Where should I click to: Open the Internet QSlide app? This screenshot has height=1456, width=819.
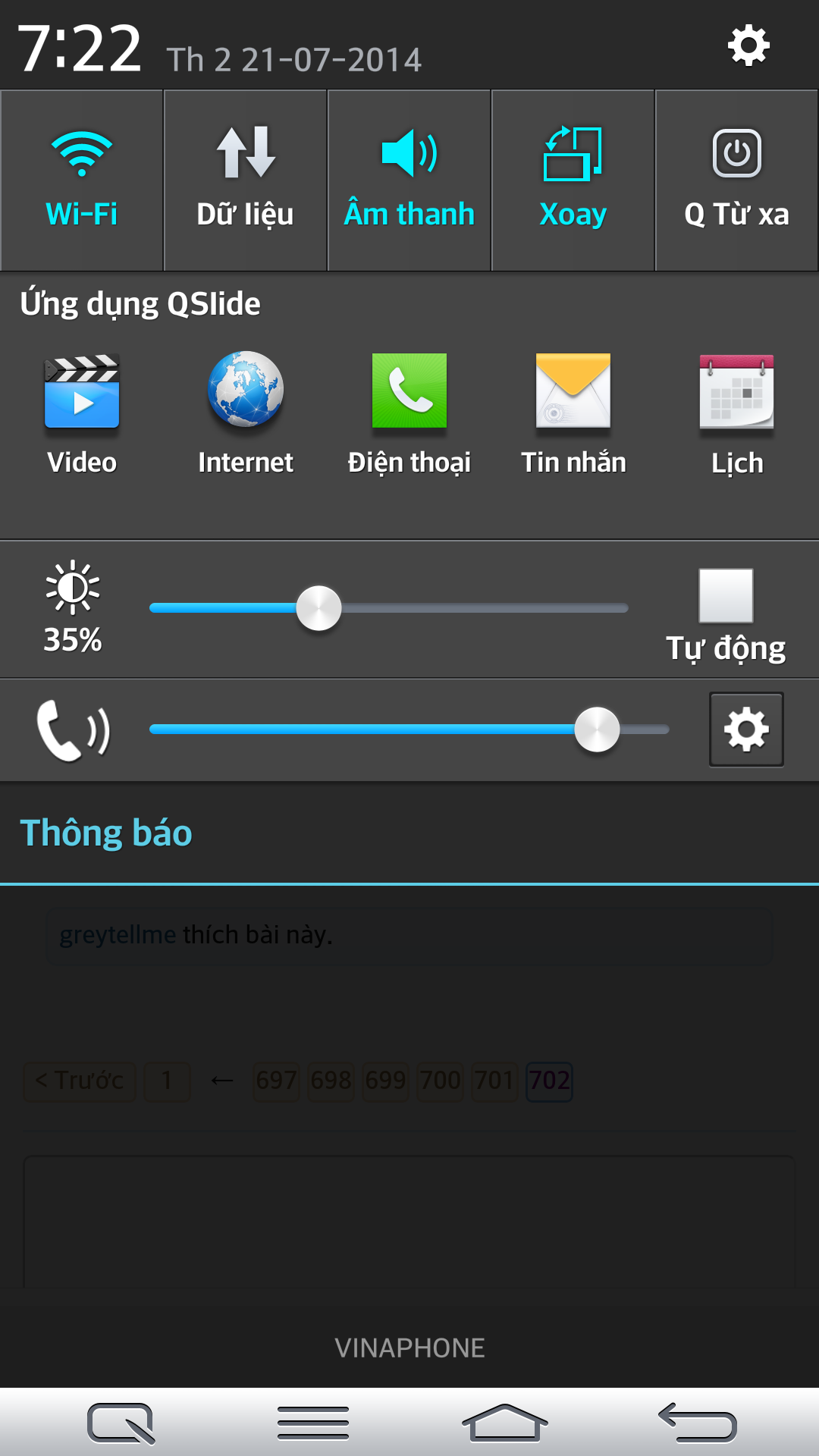(x=245, y=411)
